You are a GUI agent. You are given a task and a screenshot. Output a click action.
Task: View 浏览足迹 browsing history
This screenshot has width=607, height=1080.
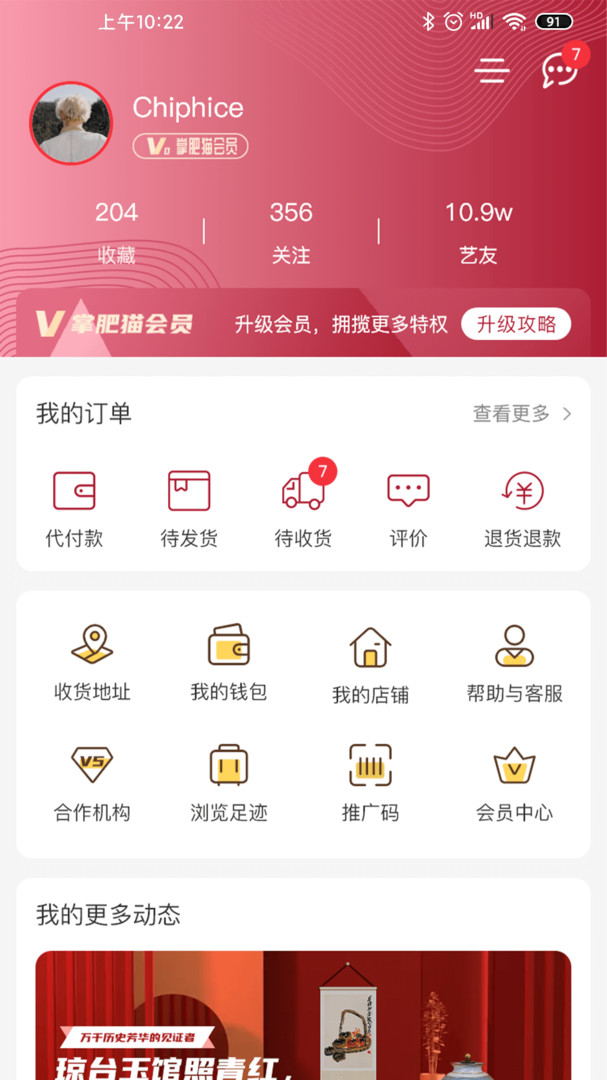[228, 784]
